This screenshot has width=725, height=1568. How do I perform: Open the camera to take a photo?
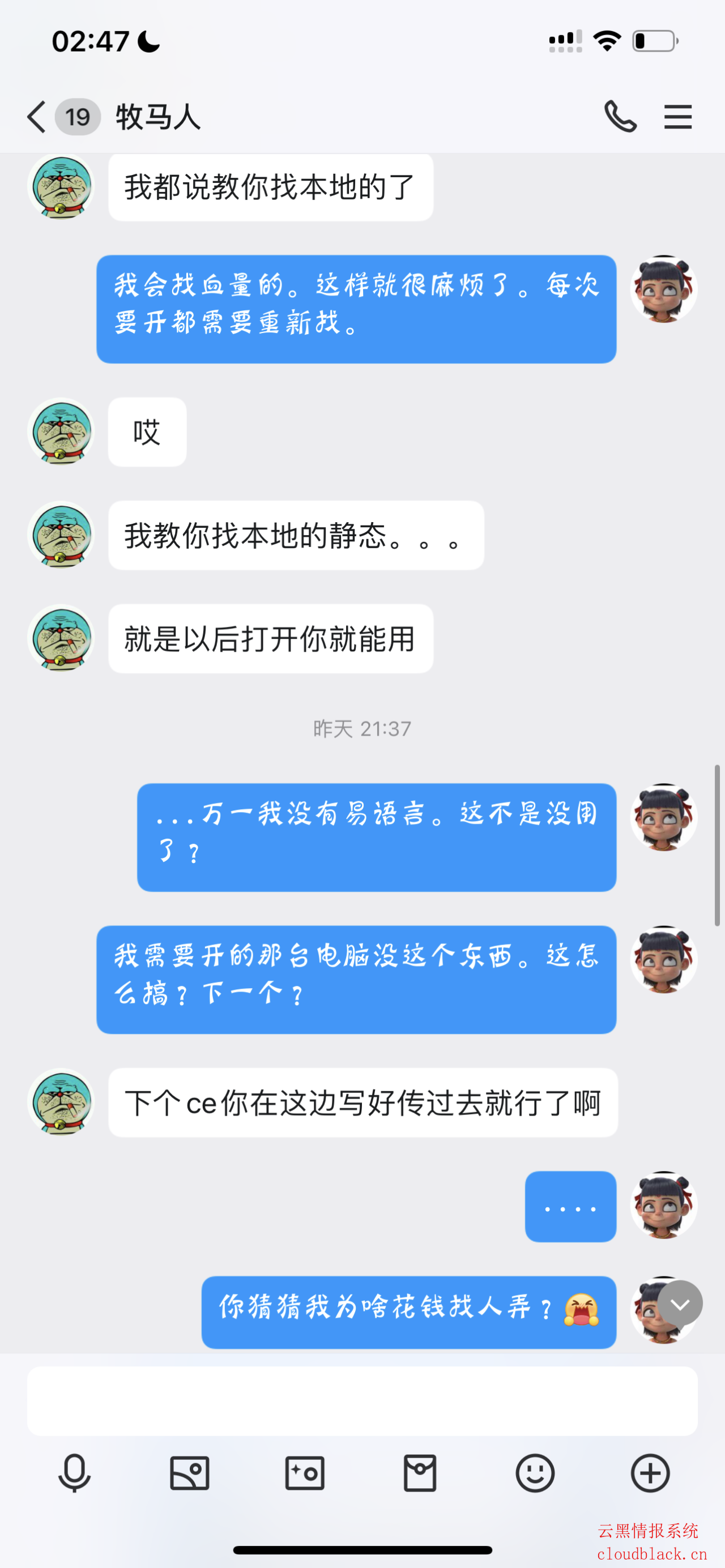pos(304,1473)
